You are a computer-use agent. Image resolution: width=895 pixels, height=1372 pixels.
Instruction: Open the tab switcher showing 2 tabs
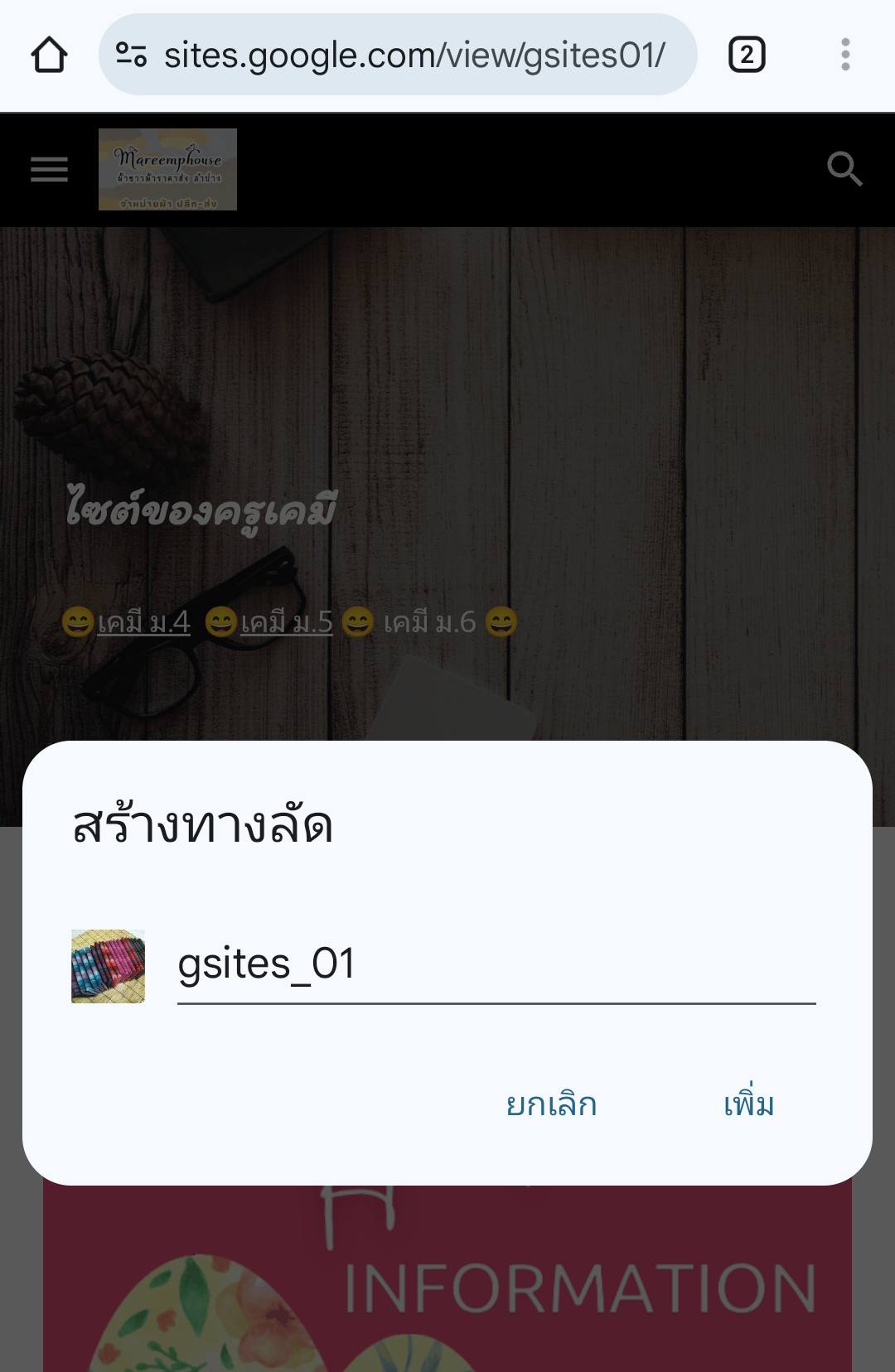746,56
